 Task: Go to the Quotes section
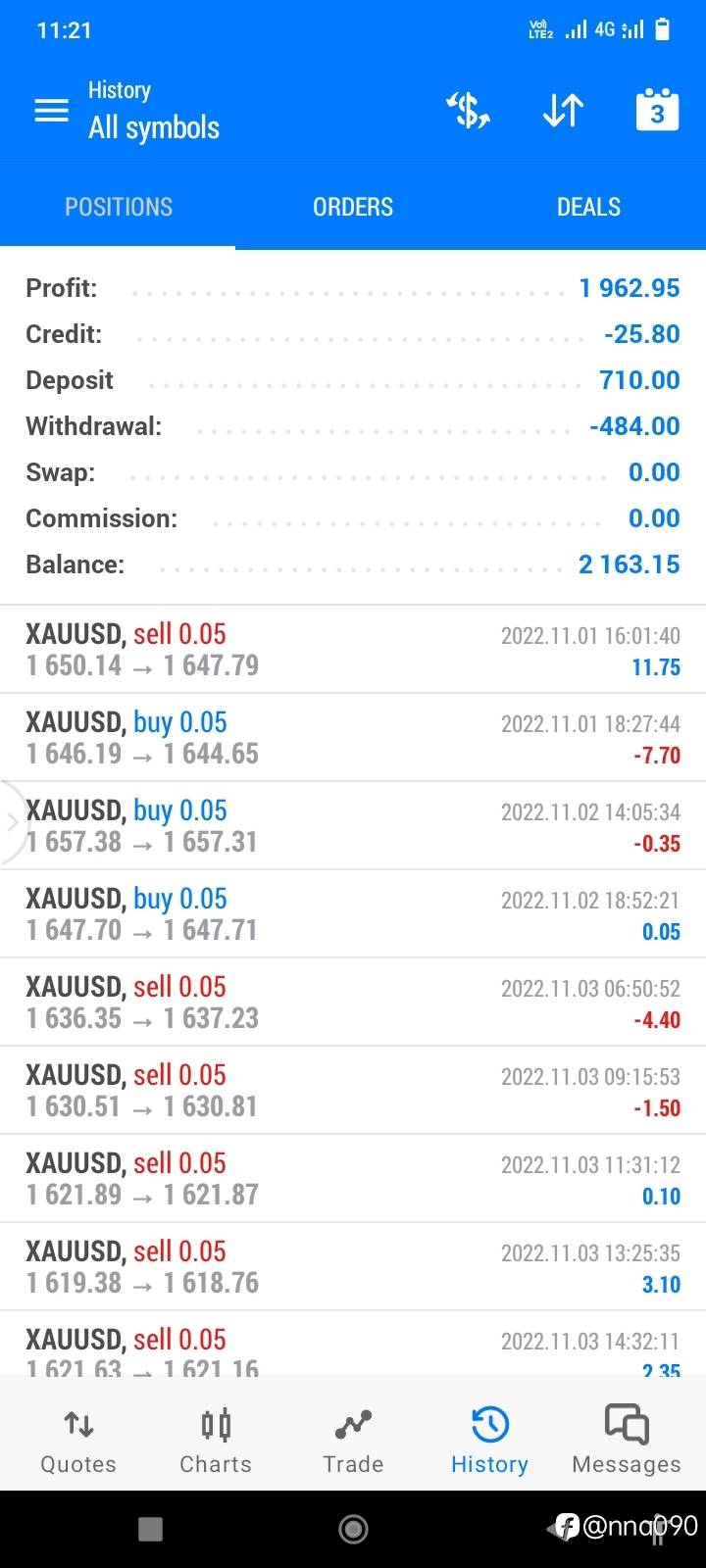coord(78,1441)
